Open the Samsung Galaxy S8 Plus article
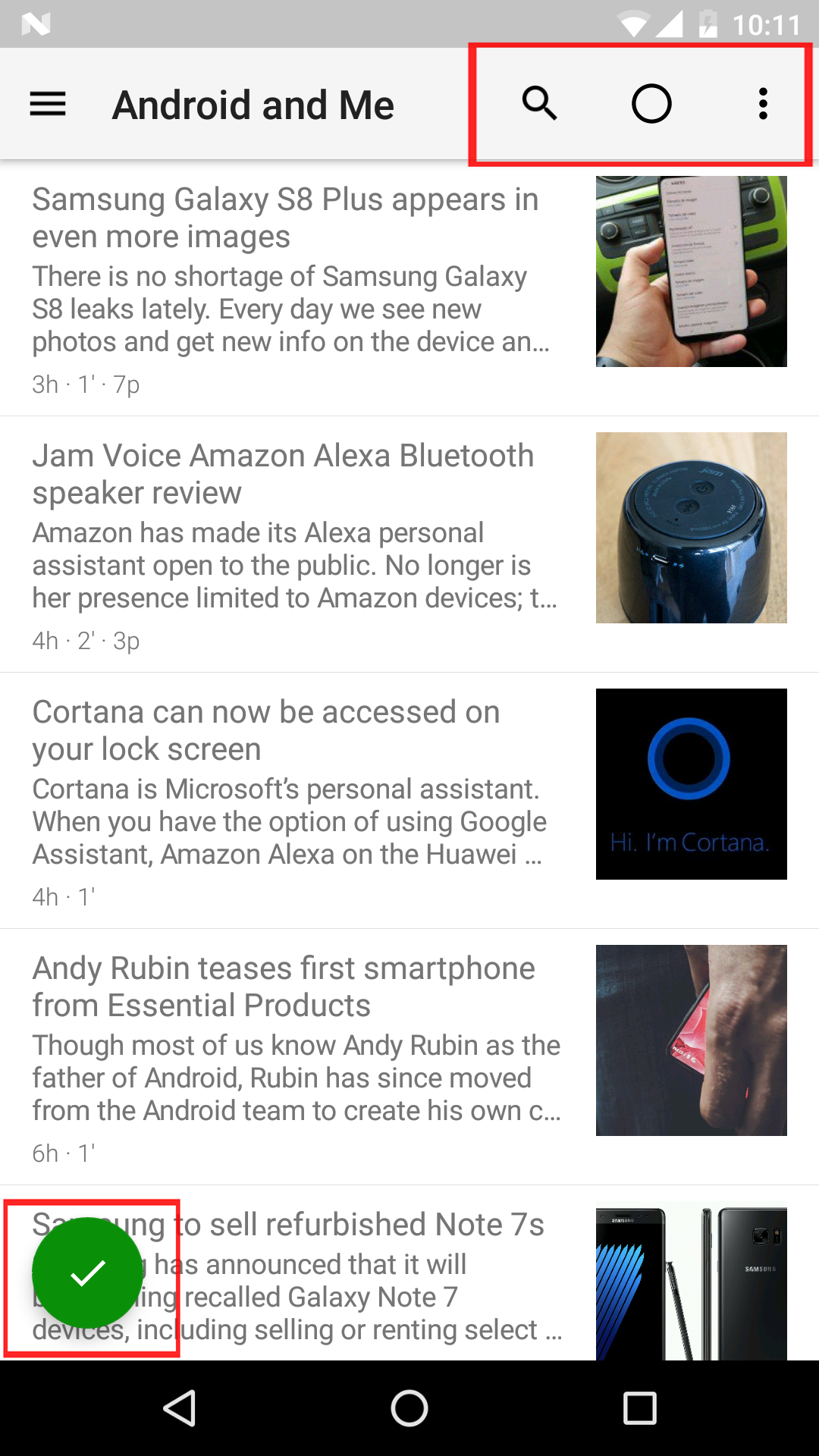 (x=409, y=288)
